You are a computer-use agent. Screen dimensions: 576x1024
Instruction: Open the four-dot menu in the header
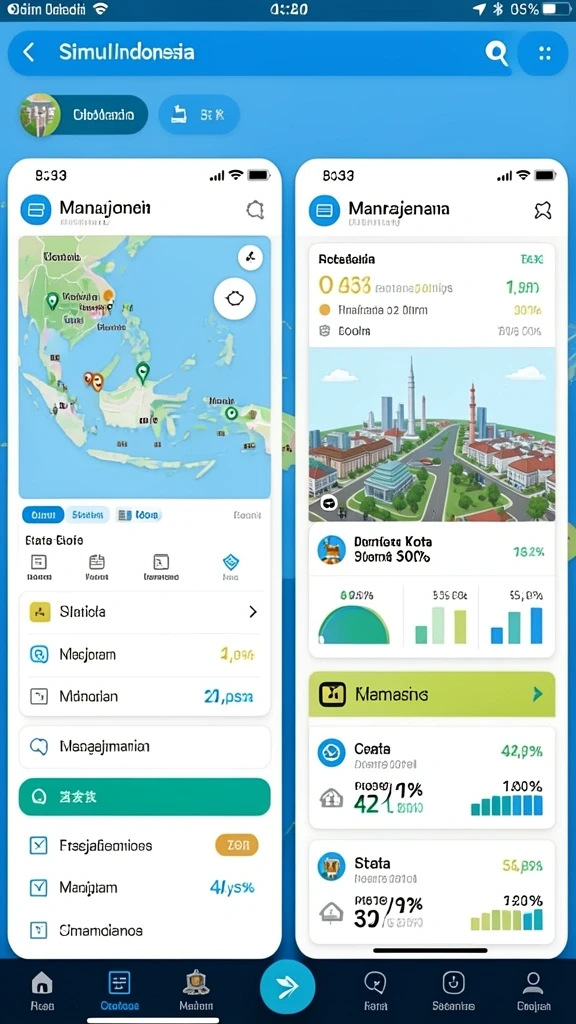tap(543, 53)
